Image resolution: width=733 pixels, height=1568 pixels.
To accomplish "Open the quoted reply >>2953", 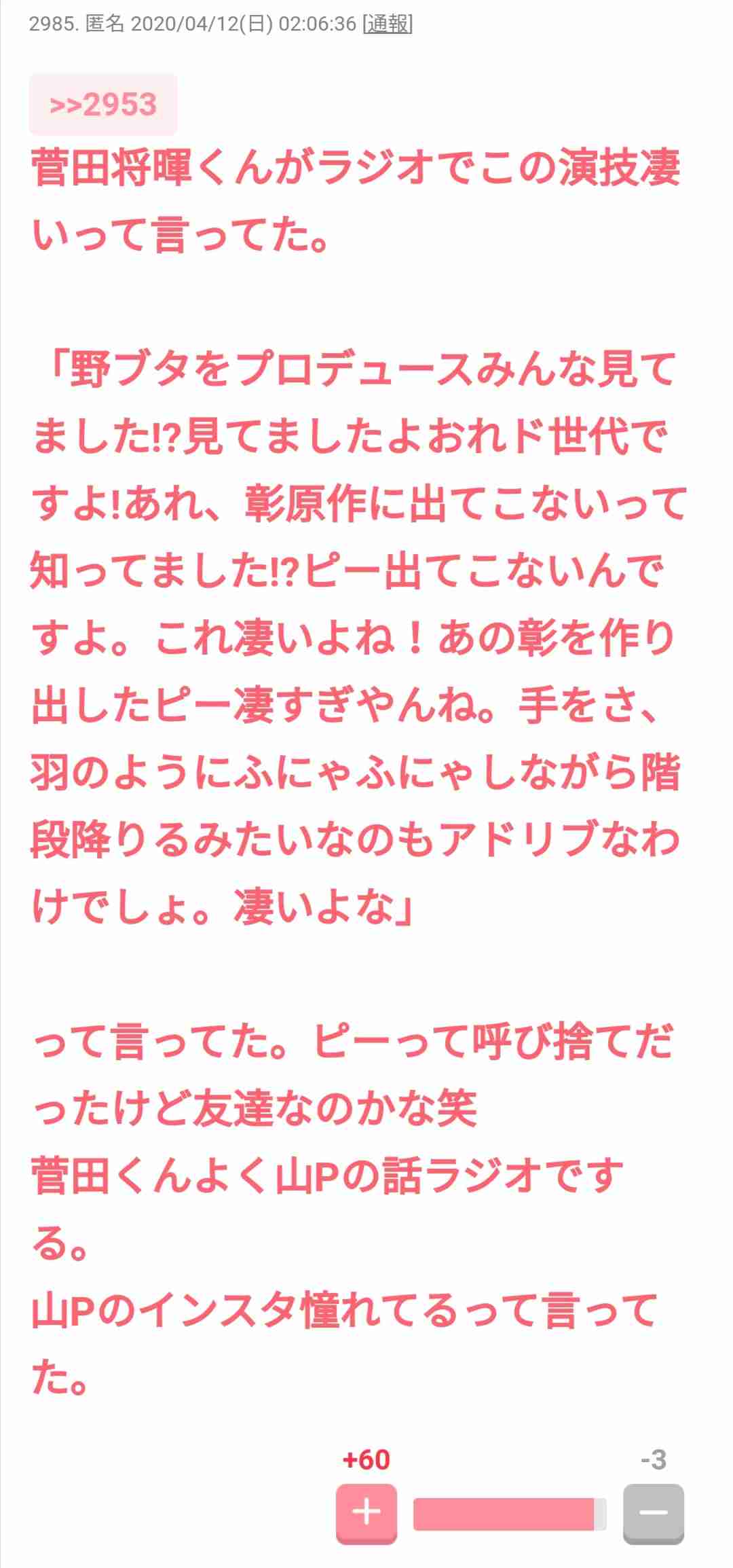I will click(x=103, y=105).
